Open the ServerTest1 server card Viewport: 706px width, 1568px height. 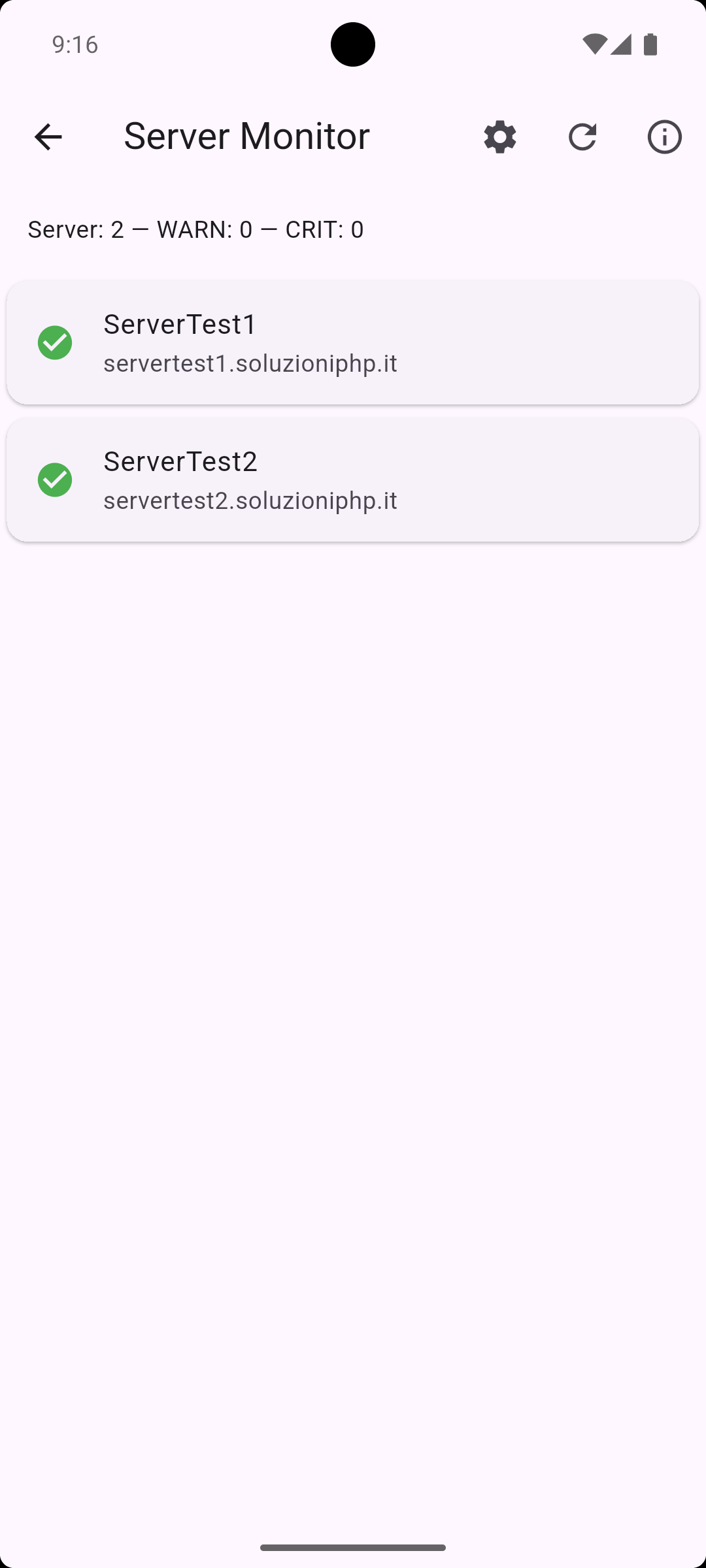pos(353,342)
